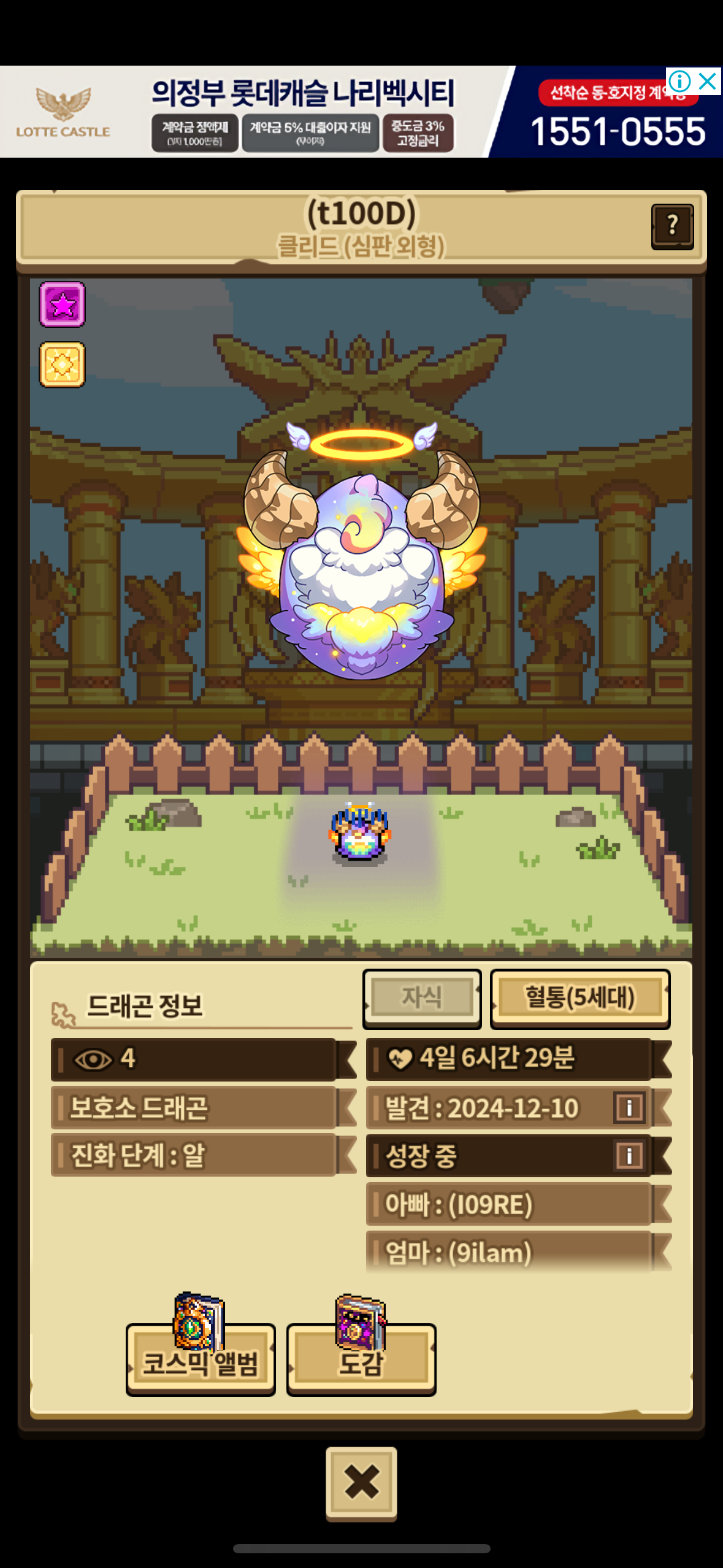Screen dimensions: 723x1568
Task: Close the dragon info panel
Action: point(361,1482)
